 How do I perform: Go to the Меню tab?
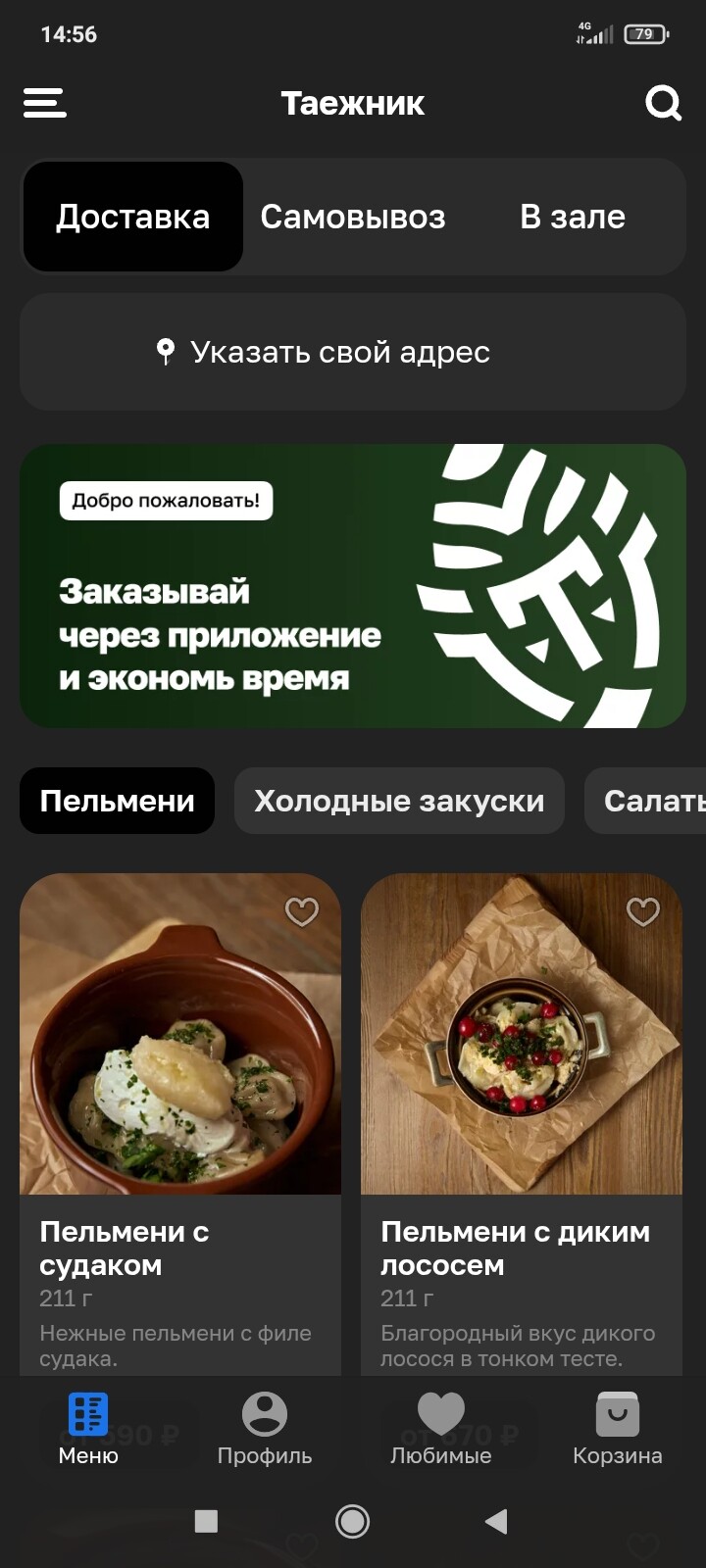click(x=88, y=1429)
